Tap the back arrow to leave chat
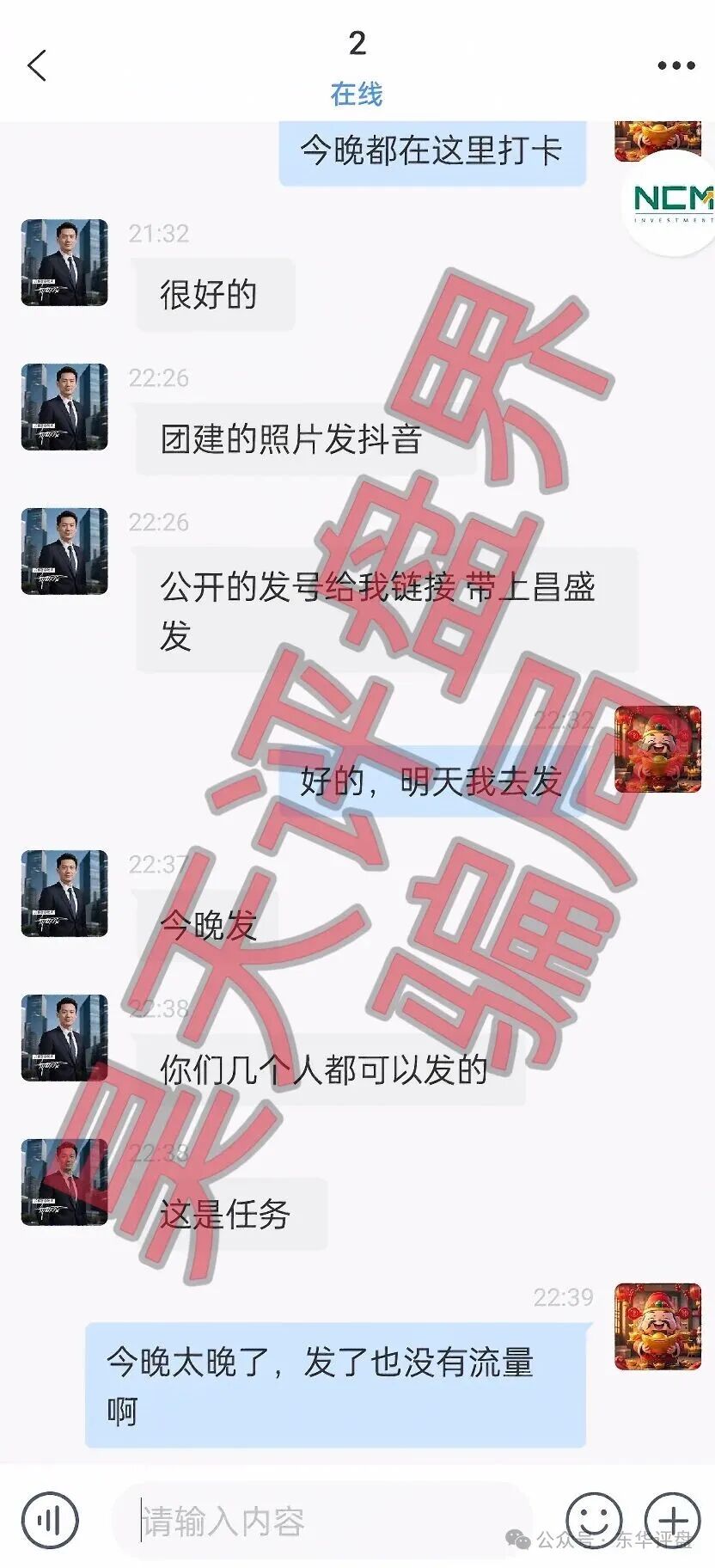The height and width of the screenshot is (1568, 715). click(36, 64)
